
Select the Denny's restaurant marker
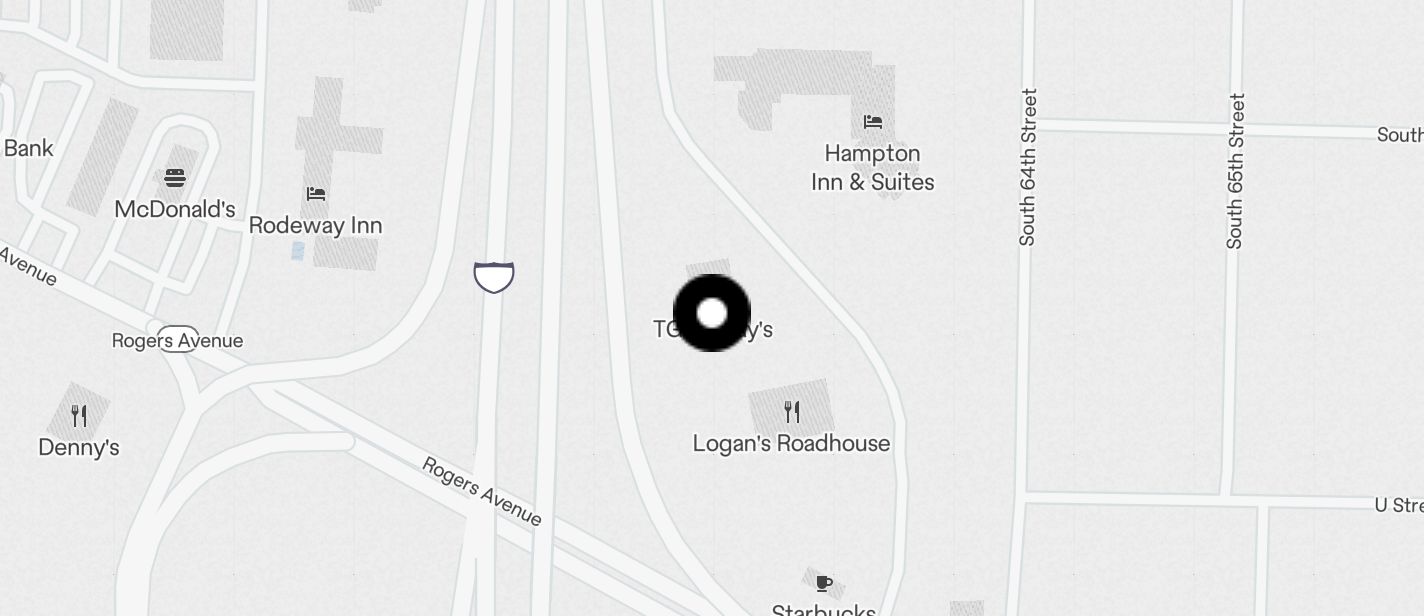click(79, 416)
